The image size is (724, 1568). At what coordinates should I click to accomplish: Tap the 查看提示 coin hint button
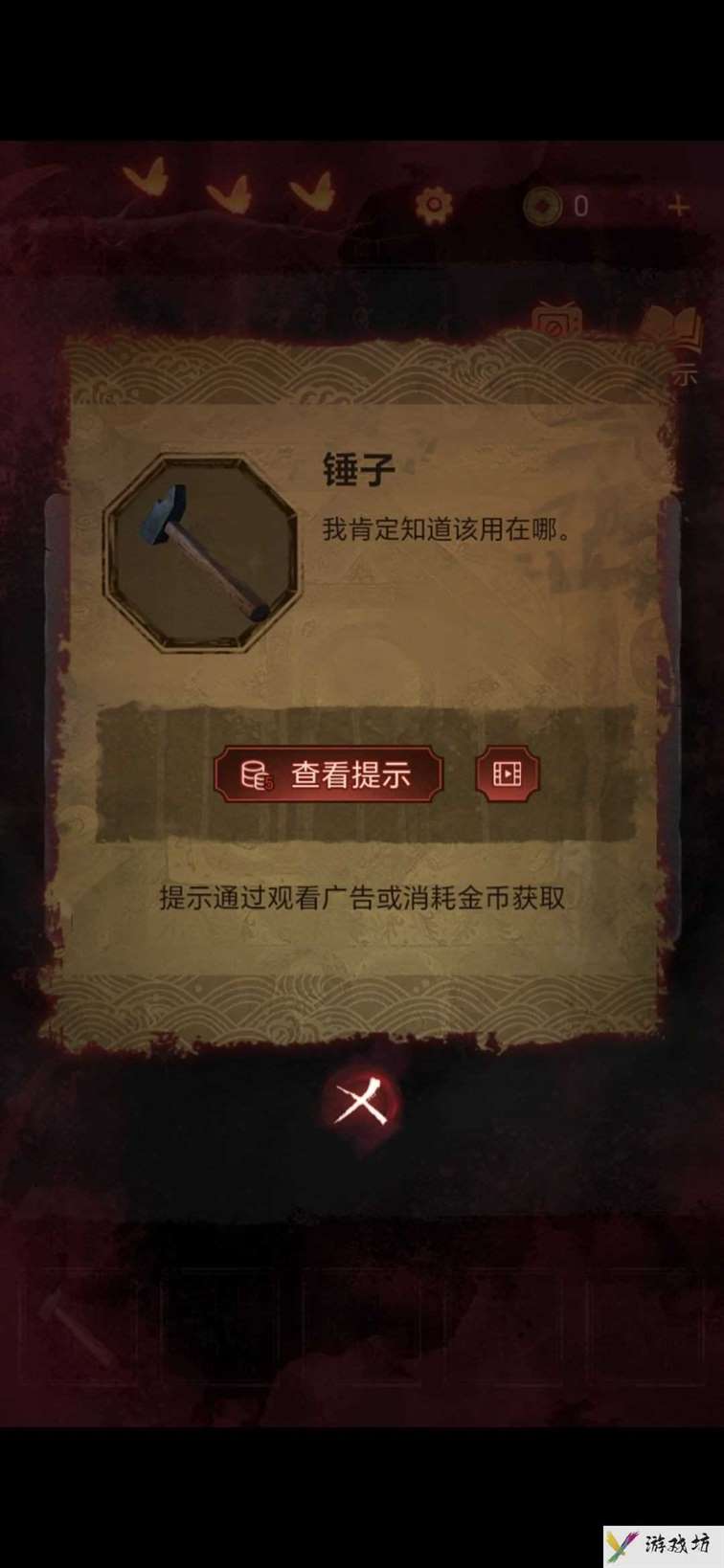click(x=328, y=774)
